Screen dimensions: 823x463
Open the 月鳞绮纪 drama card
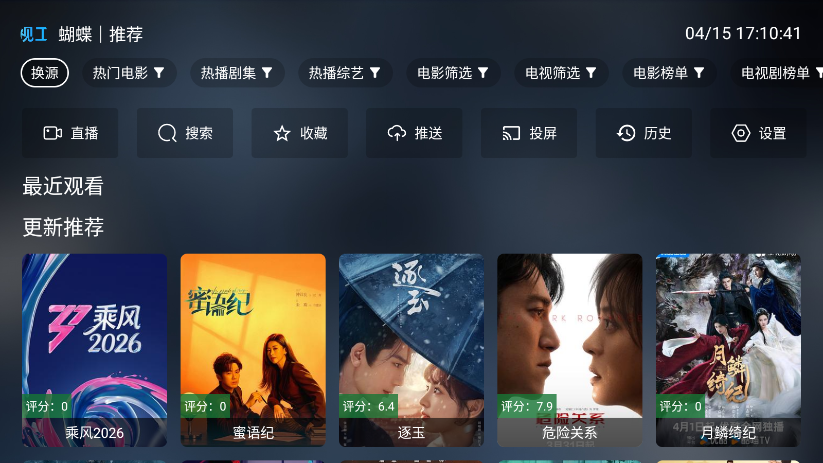coord(728,350)
